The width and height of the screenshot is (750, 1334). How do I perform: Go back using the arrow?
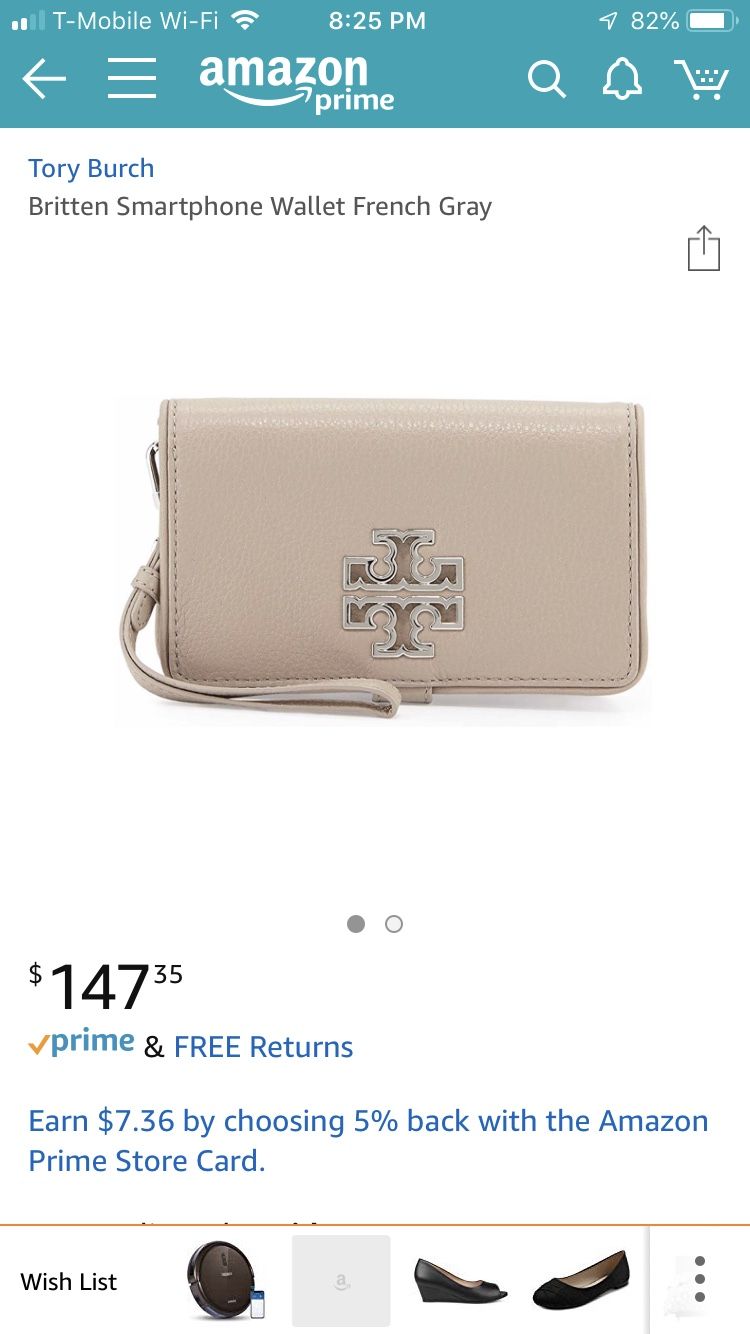(44, 79)
